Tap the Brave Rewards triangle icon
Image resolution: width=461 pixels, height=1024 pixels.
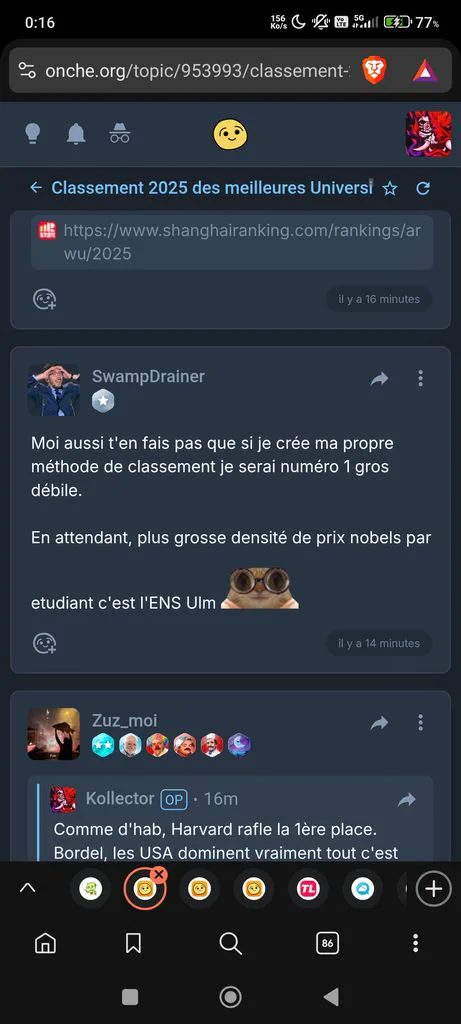point(424,71)
